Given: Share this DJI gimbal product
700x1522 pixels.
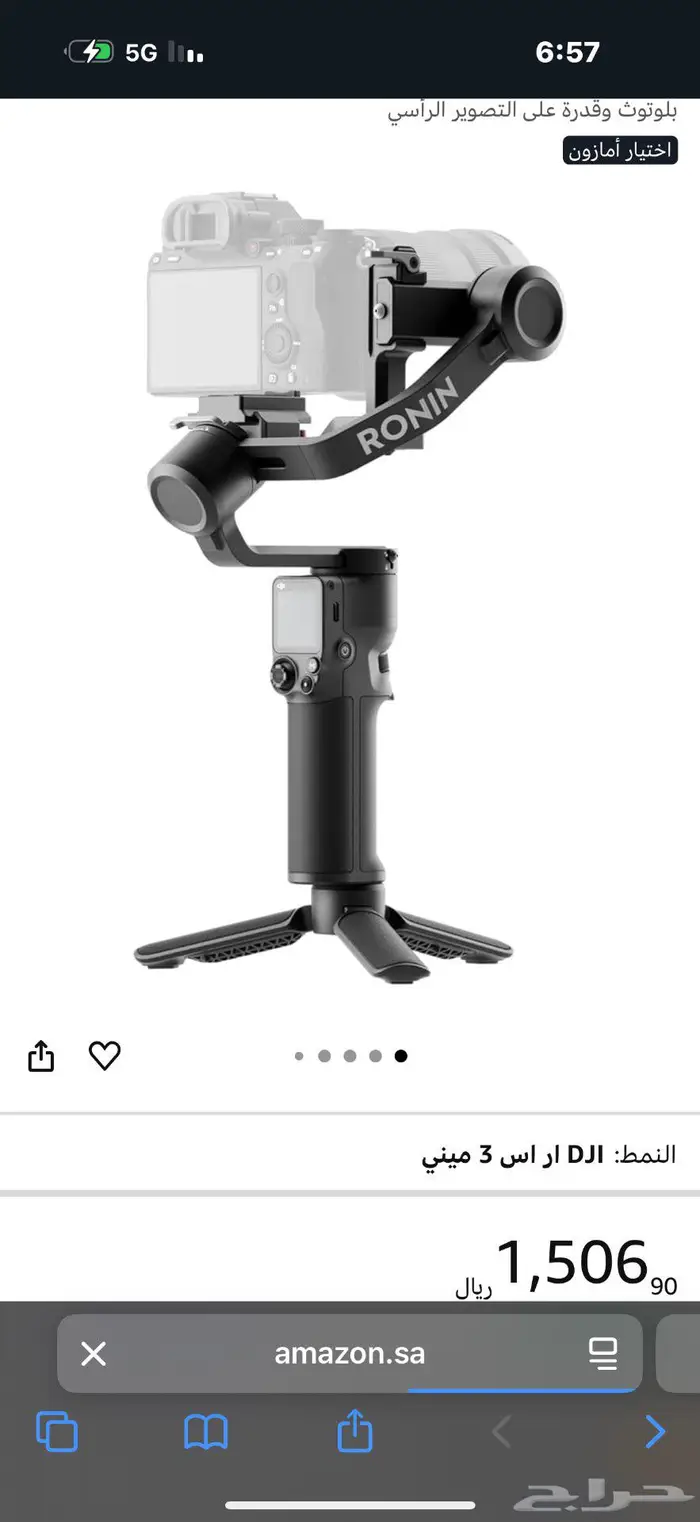Looking at the screenshot, I should (x=41, y=1056).
